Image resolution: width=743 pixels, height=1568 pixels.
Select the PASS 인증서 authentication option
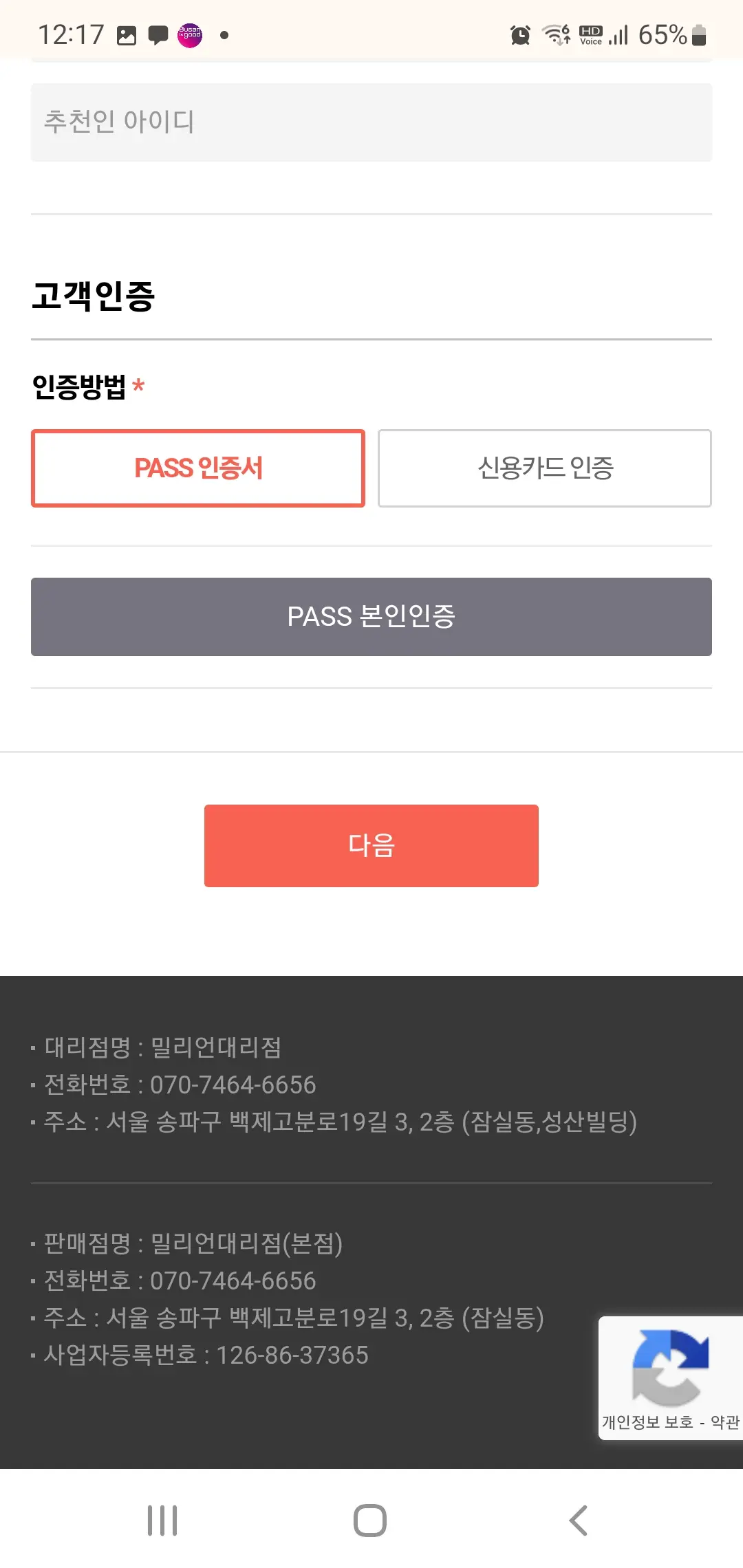(198, 468)
